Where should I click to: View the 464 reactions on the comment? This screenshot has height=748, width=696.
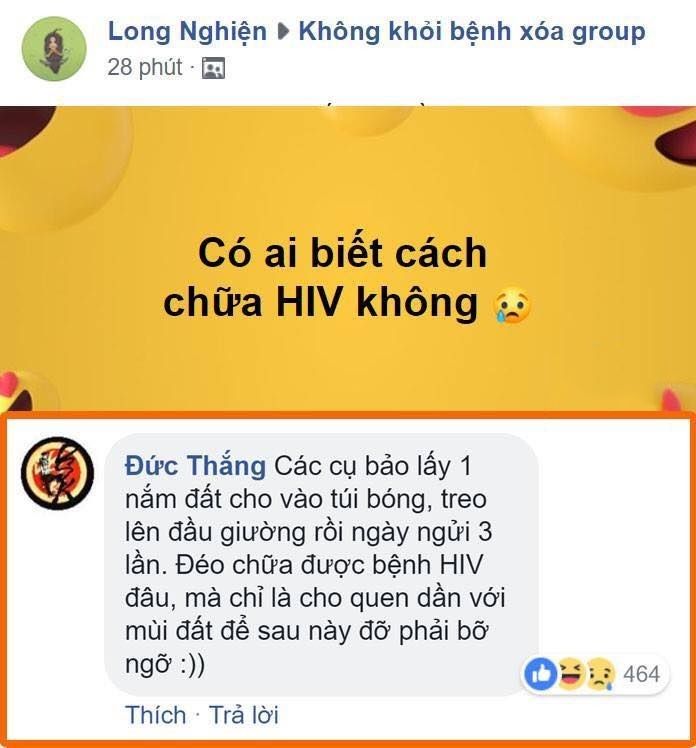click(x=593, y=675)
